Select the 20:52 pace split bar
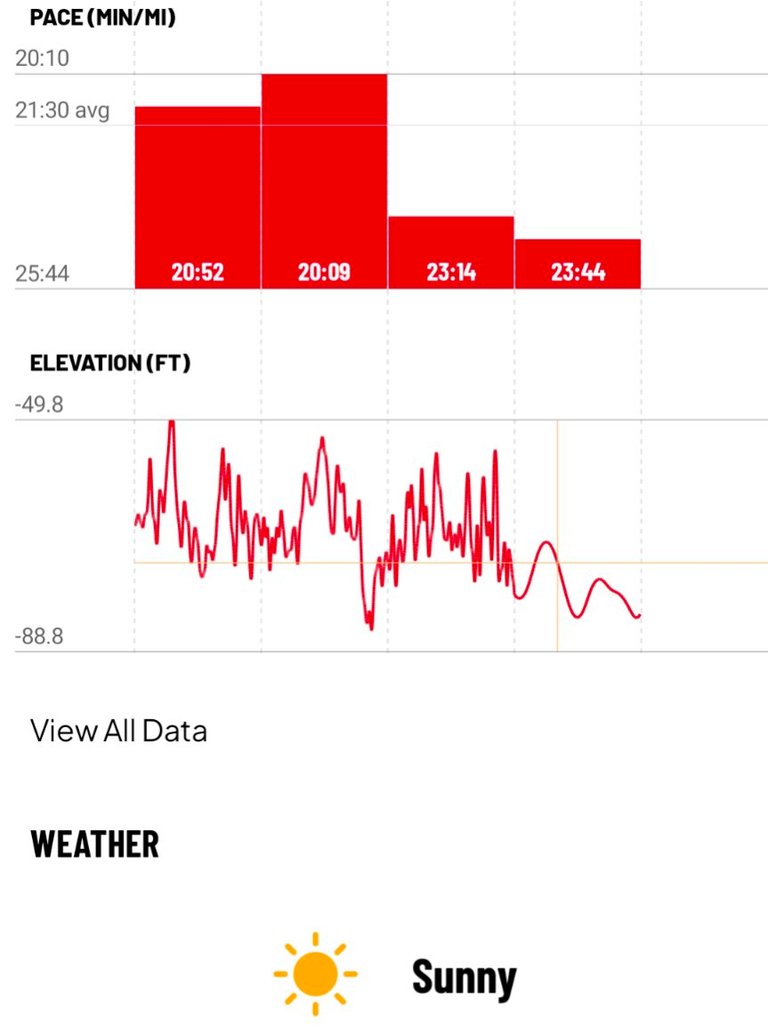768x1036 pixels. pyautogui.click(x=197, y=198)
